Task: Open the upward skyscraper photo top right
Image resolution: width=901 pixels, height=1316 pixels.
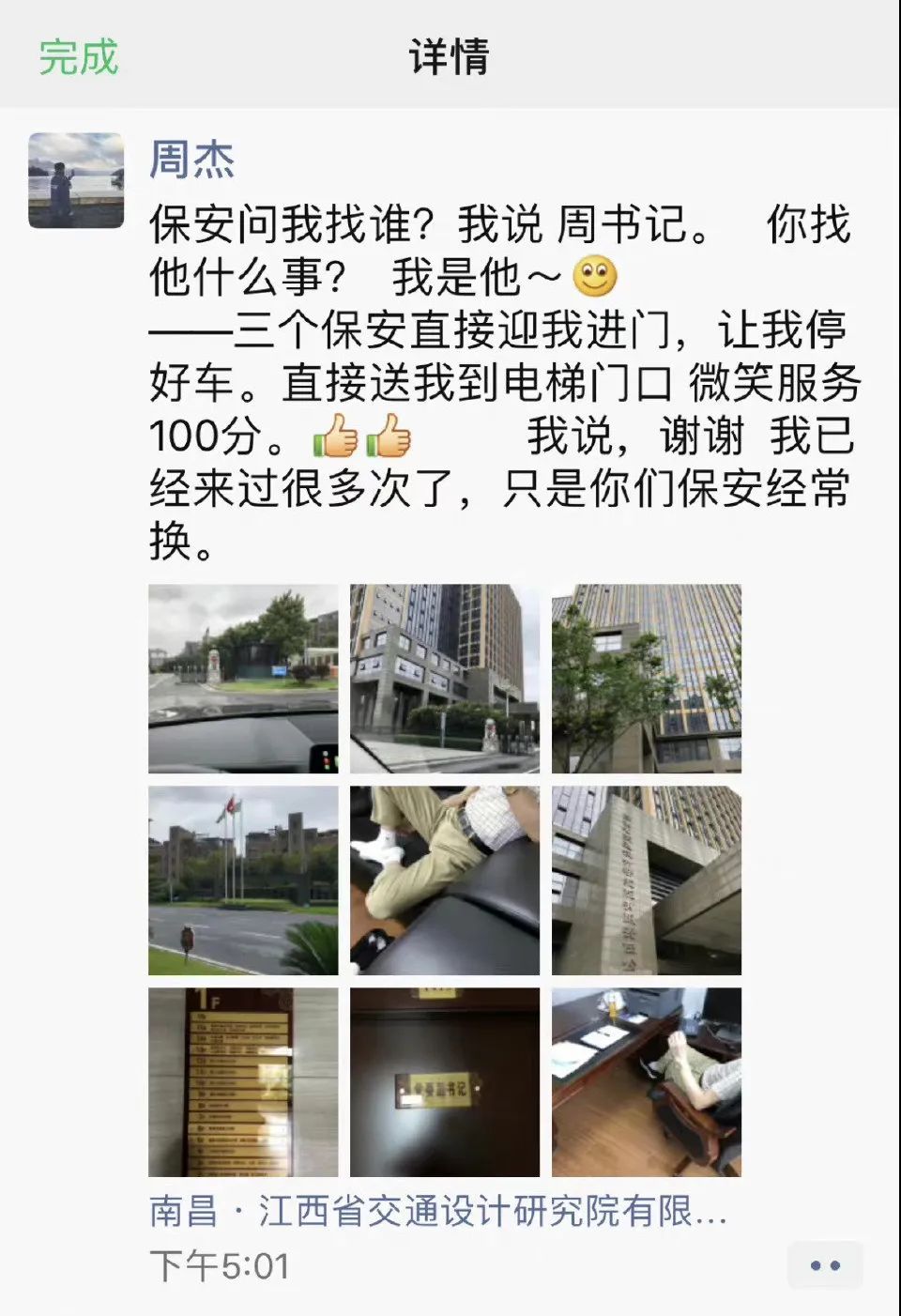Action: 647,679
